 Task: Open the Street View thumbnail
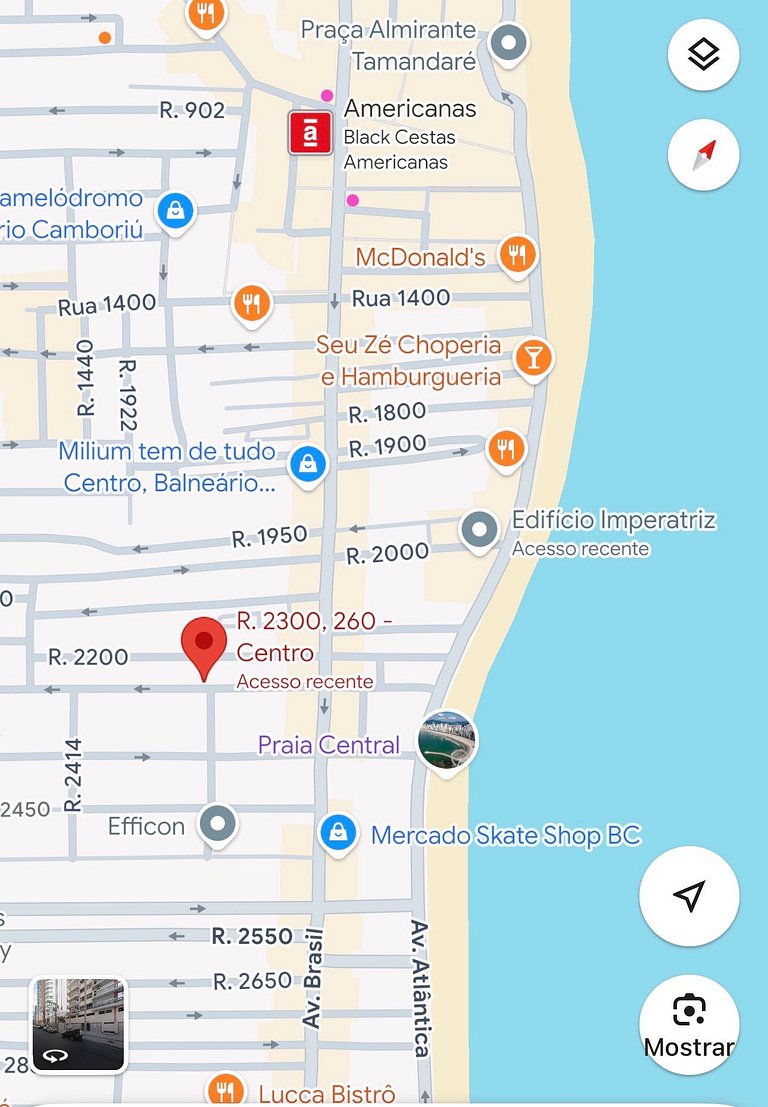[79, 1024]
